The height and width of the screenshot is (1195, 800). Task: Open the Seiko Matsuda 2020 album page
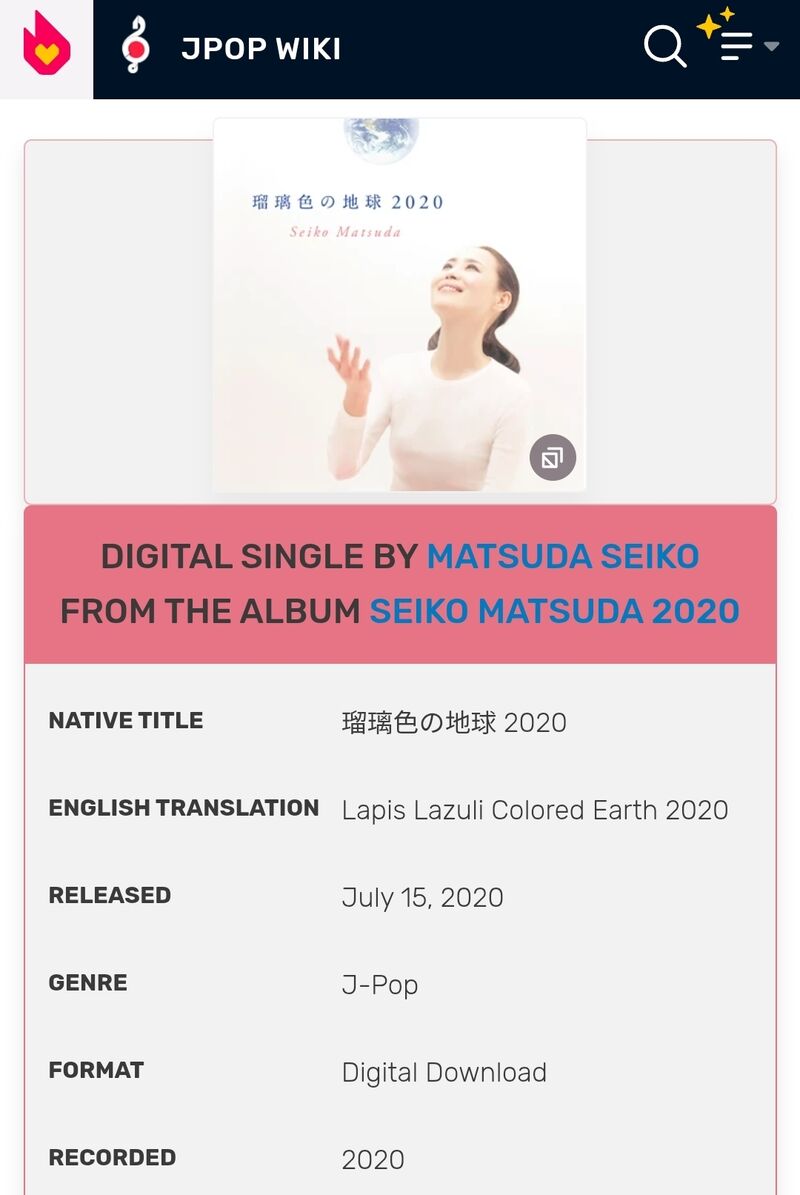click(x=554, y=610)
